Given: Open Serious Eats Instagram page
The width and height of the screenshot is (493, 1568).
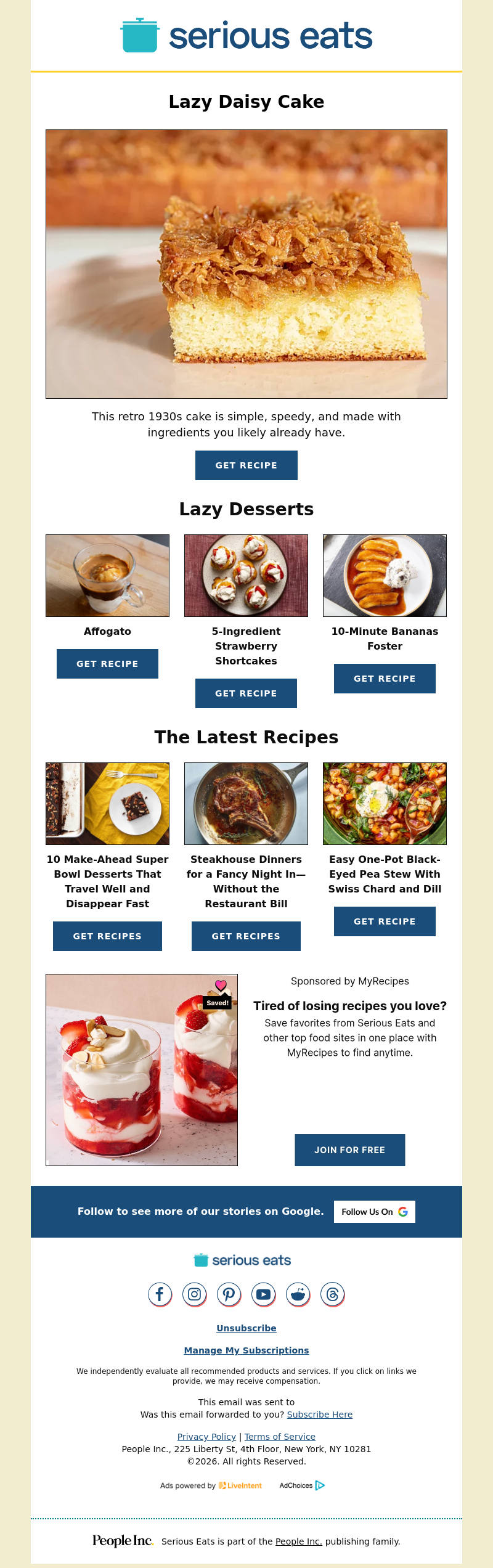Looking at the screenshot, I should [194, 1294].
